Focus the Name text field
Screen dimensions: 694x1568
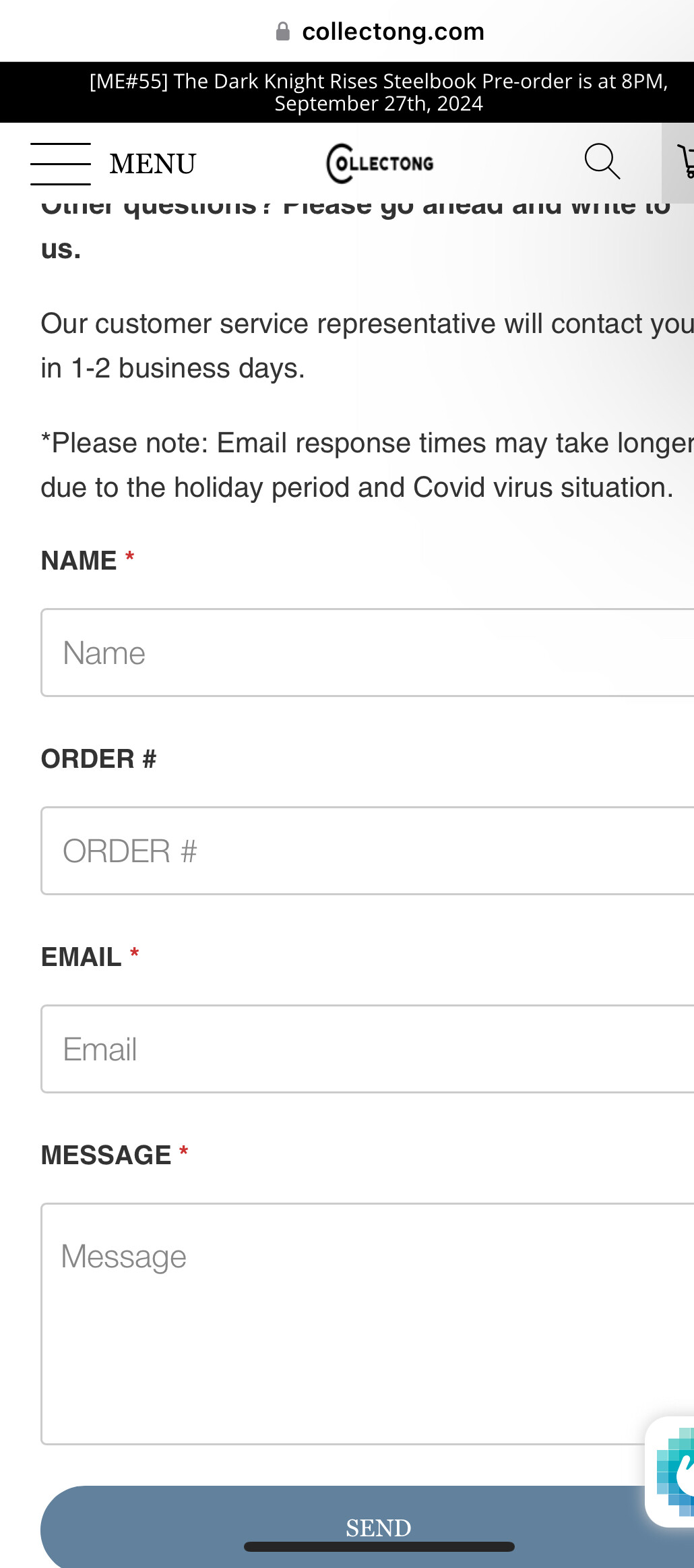click(368, 653)
